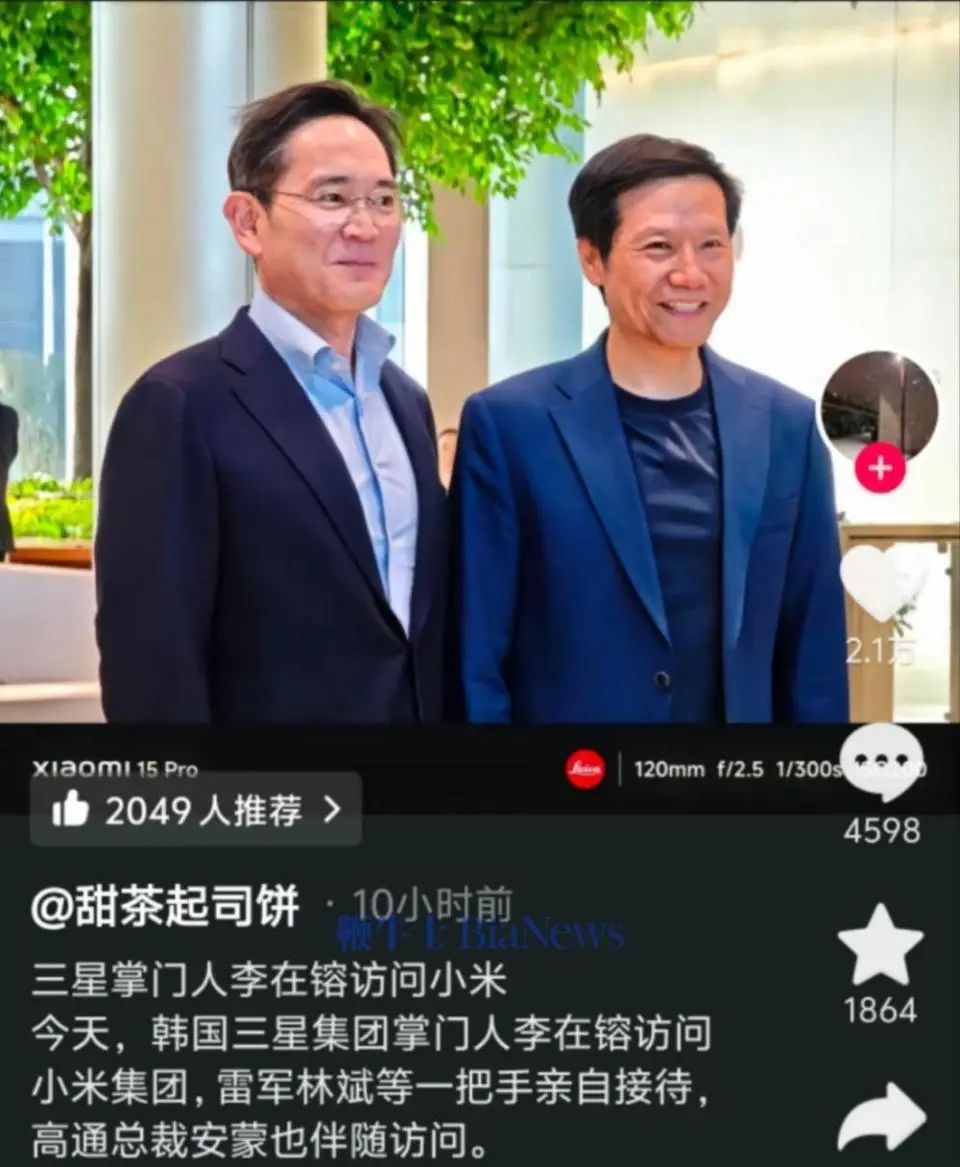The height and width of the screenshot is (1167, 960).
Task: Open the 2049人推荐 recommendation chip
Action: tap(196, 810)
